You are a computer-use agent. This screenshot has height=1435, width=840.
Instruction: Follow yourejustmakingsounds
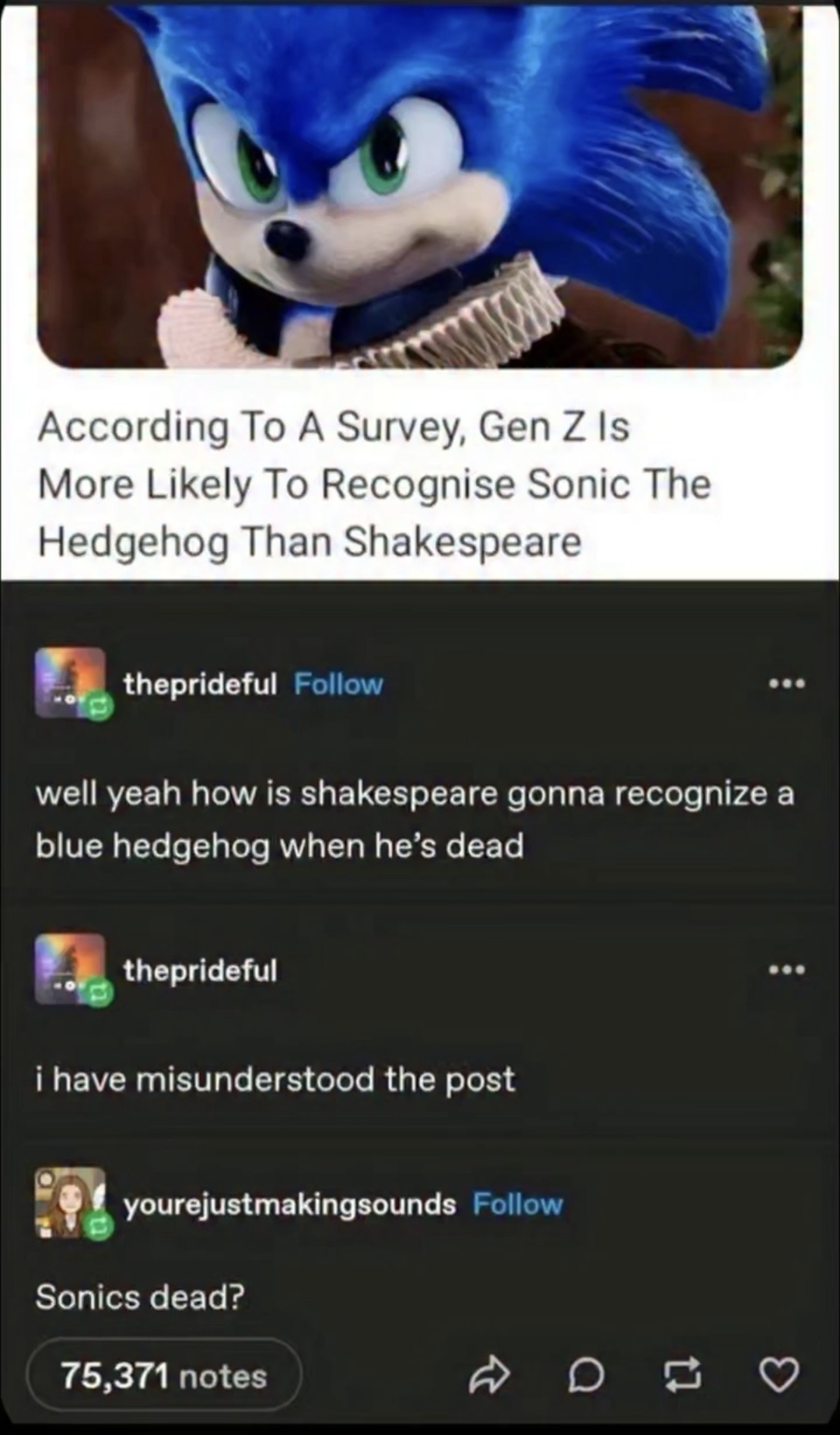pyautogui.click(x=517, y=1204)
